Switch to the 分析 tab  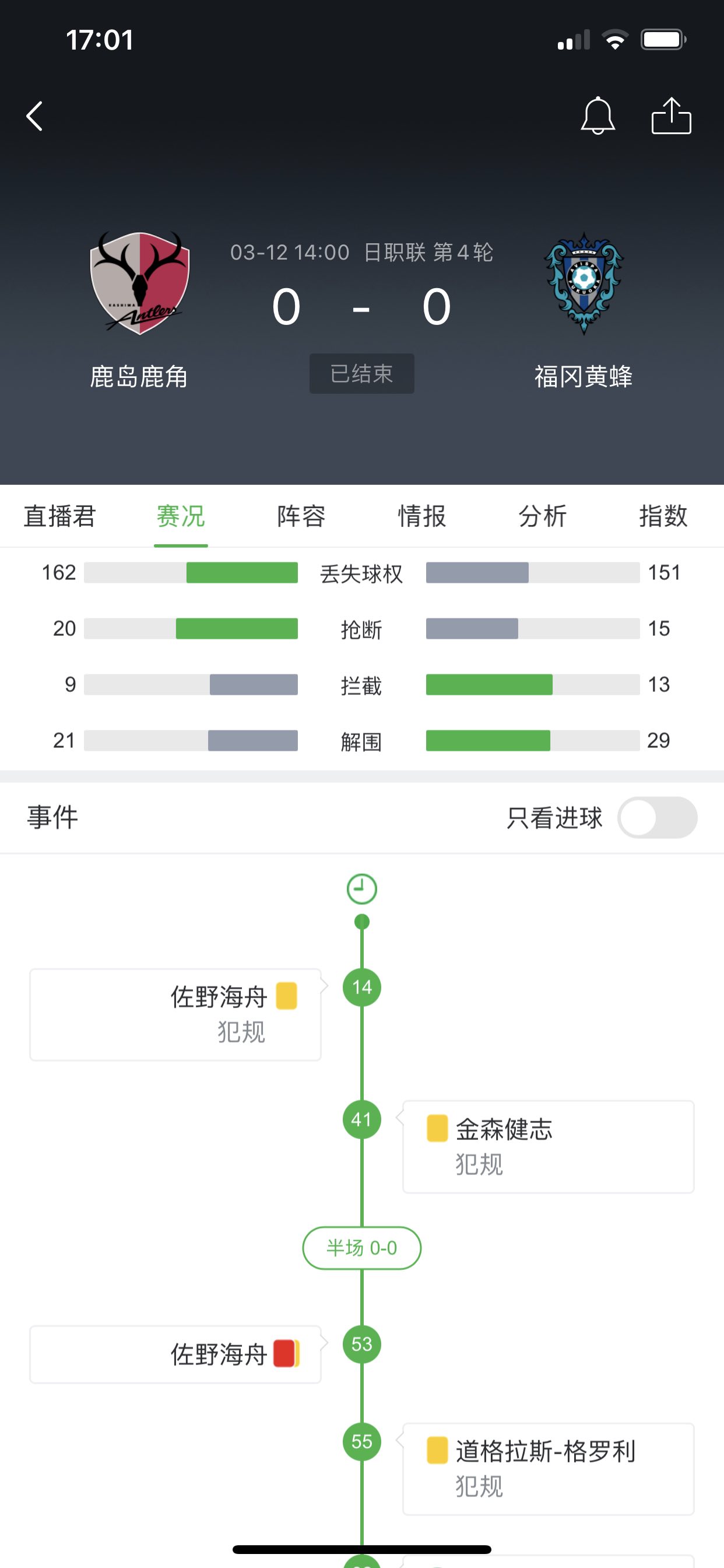click(x=542, y=516)
